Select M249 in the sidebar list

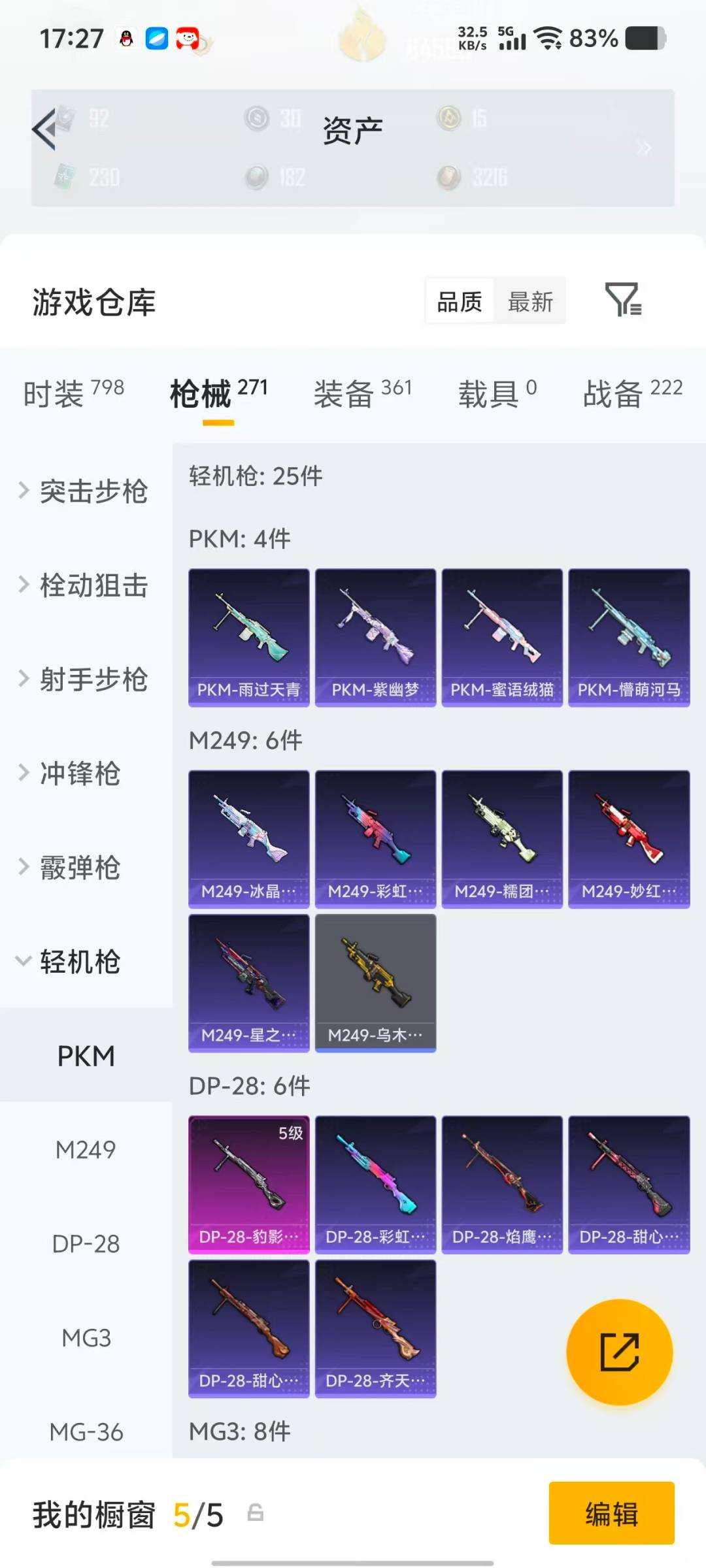tap(86, 1150)
